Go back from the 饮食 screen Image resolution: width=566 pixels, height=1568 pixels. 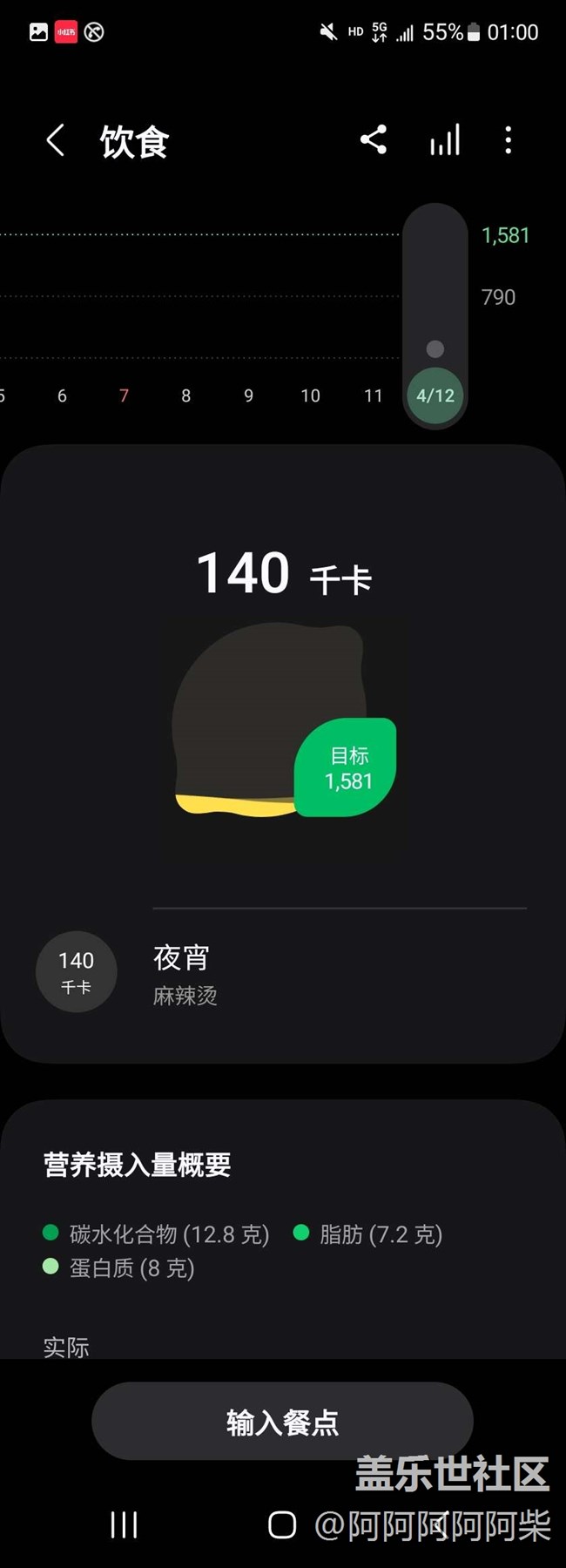pos(55,140)
